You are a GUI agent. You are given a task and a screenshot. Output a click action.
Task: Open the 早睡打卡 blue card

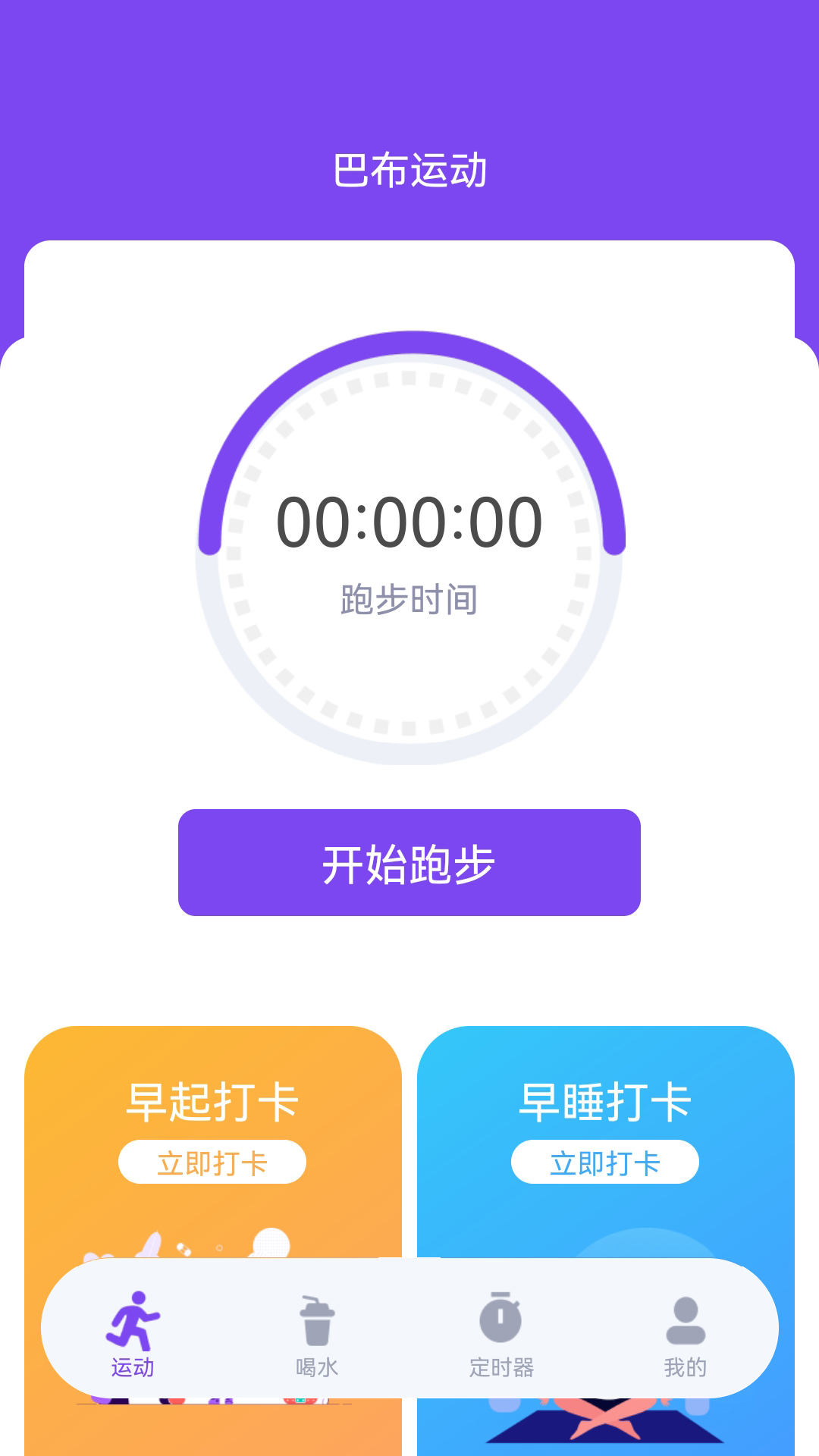604,1100
